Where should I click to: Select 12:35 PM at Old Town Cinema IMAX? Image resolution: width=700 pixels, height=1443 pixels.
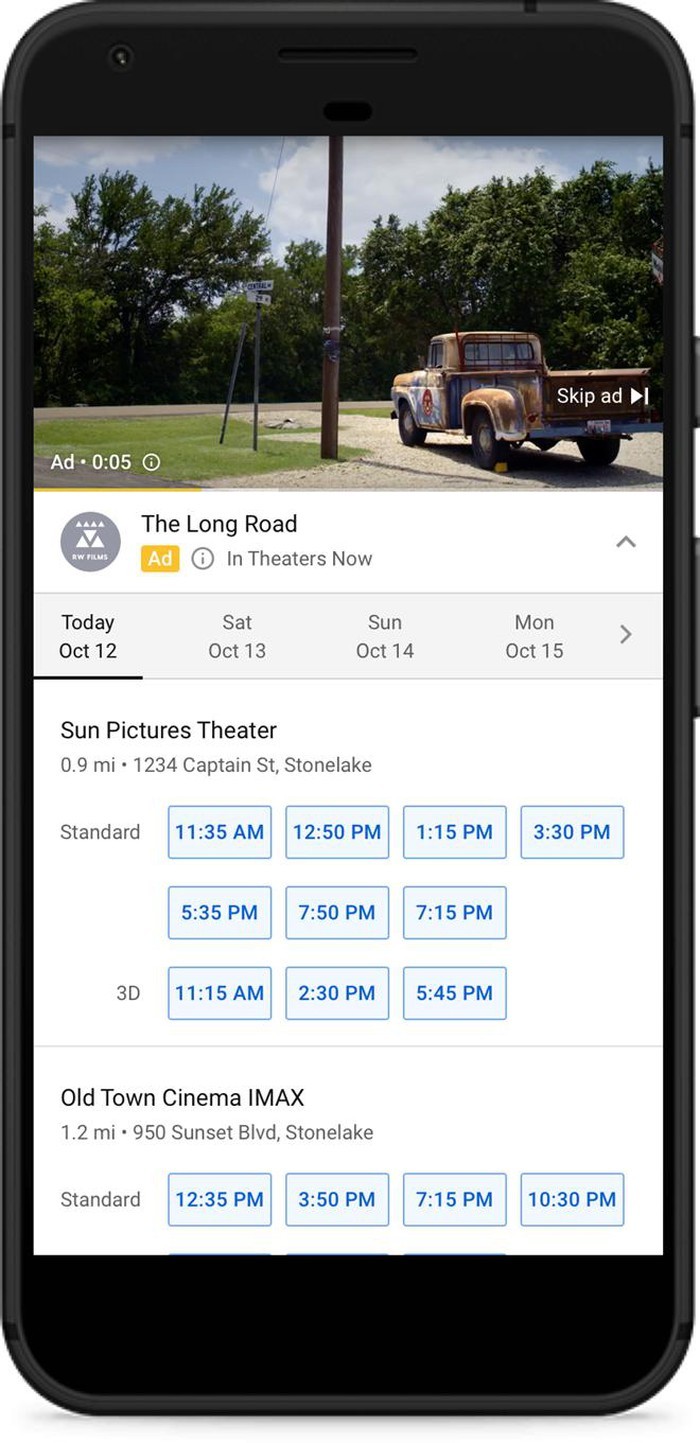pos(219,1199)
